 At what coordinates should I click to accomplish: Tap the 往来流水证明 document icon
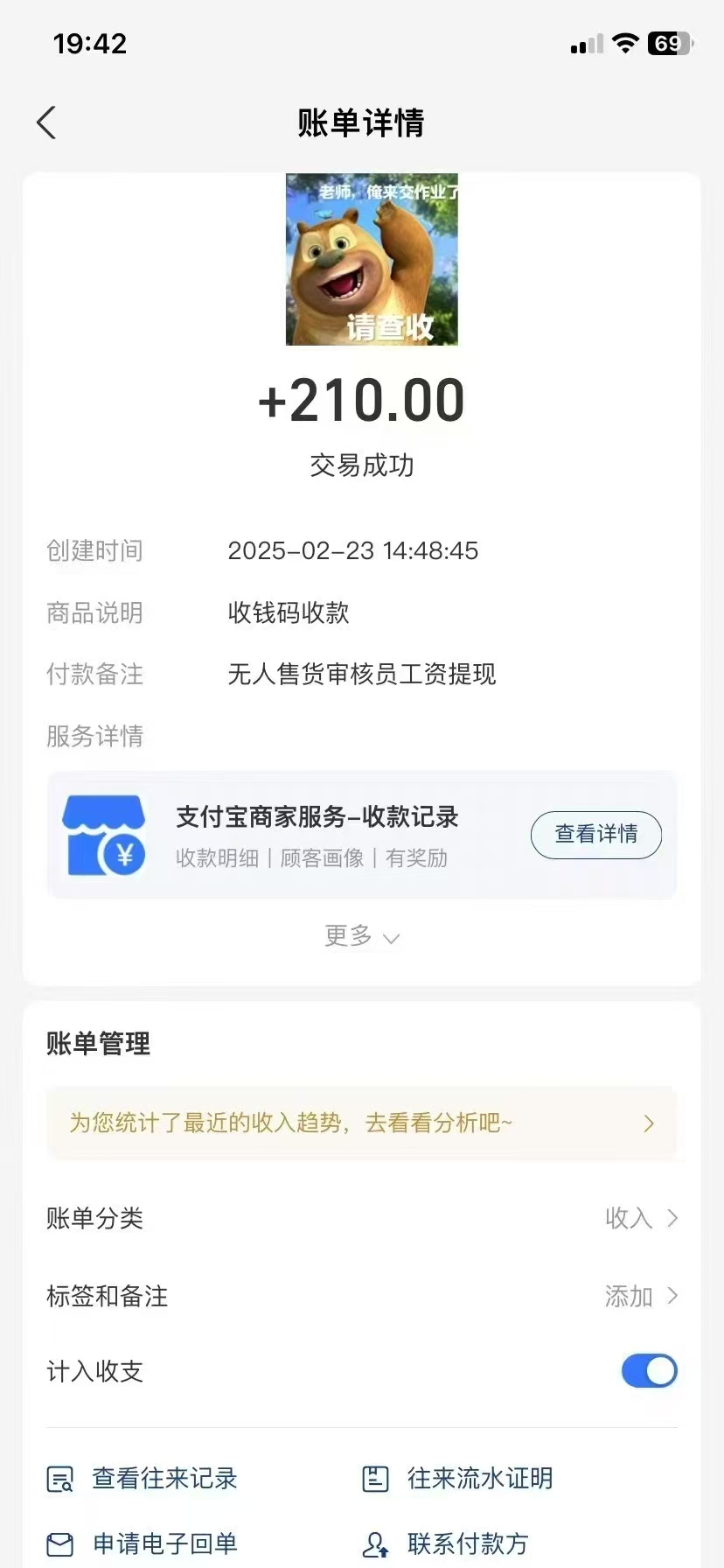tap(376, 1479)
